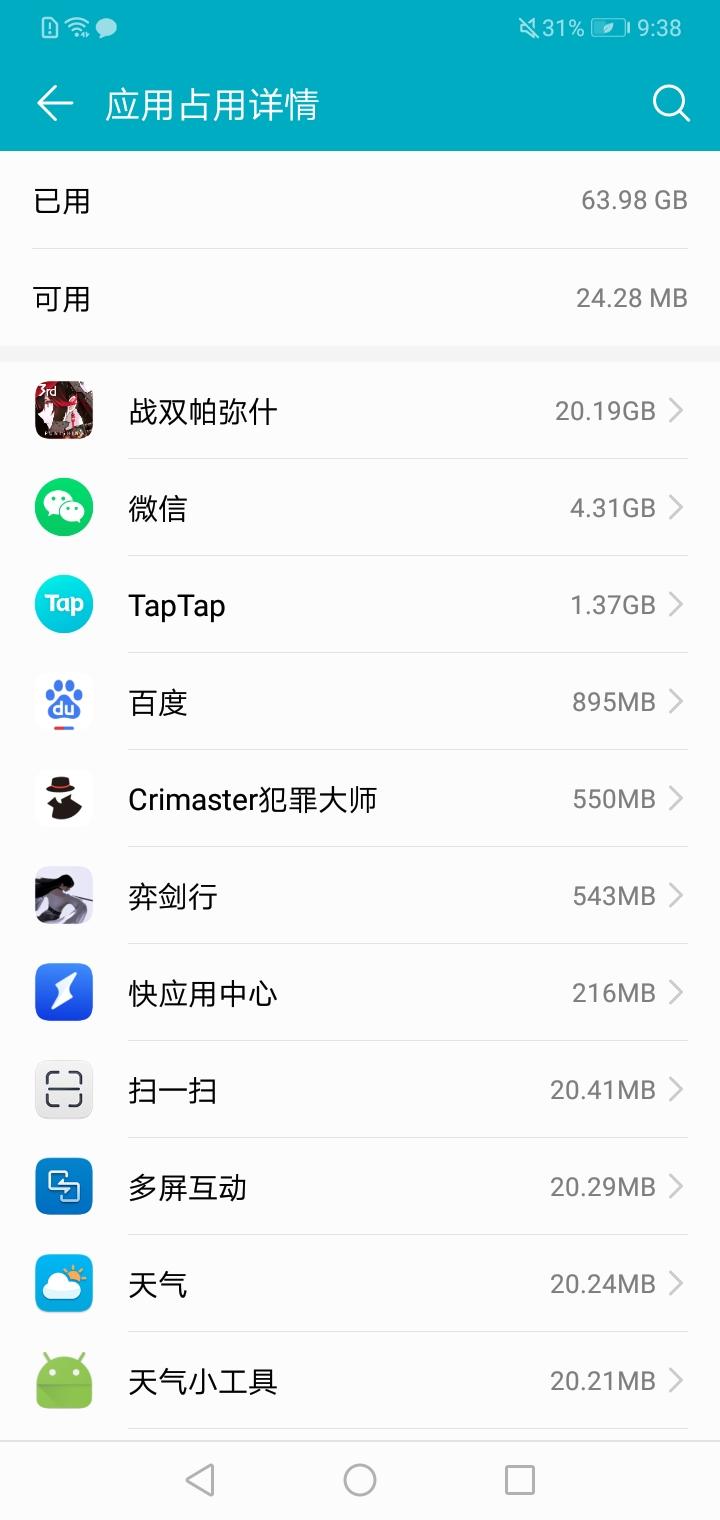Select the 战双帕弥什 game icon
This screenshot has width=720, height=1520.
point(63,410)
